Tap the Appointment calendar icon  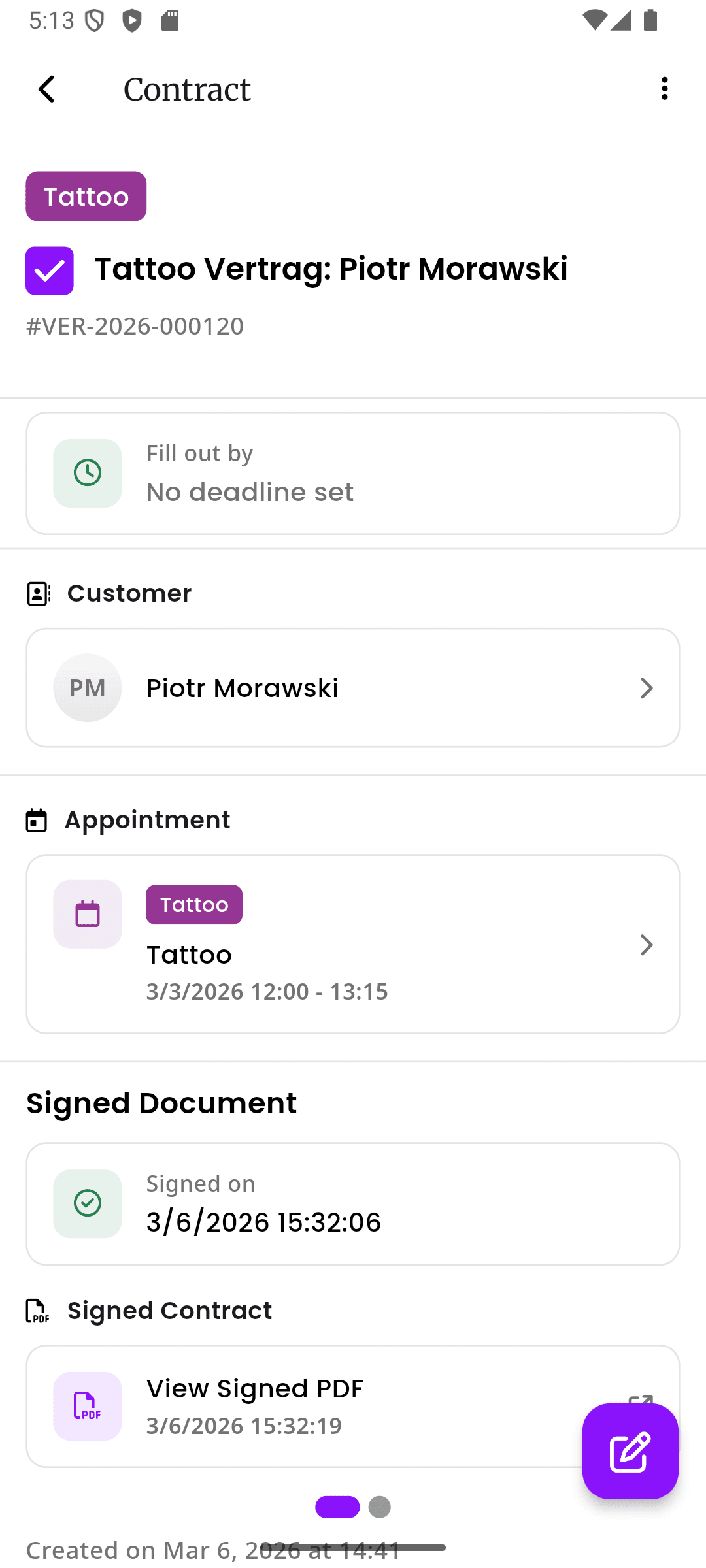point(36,820)
